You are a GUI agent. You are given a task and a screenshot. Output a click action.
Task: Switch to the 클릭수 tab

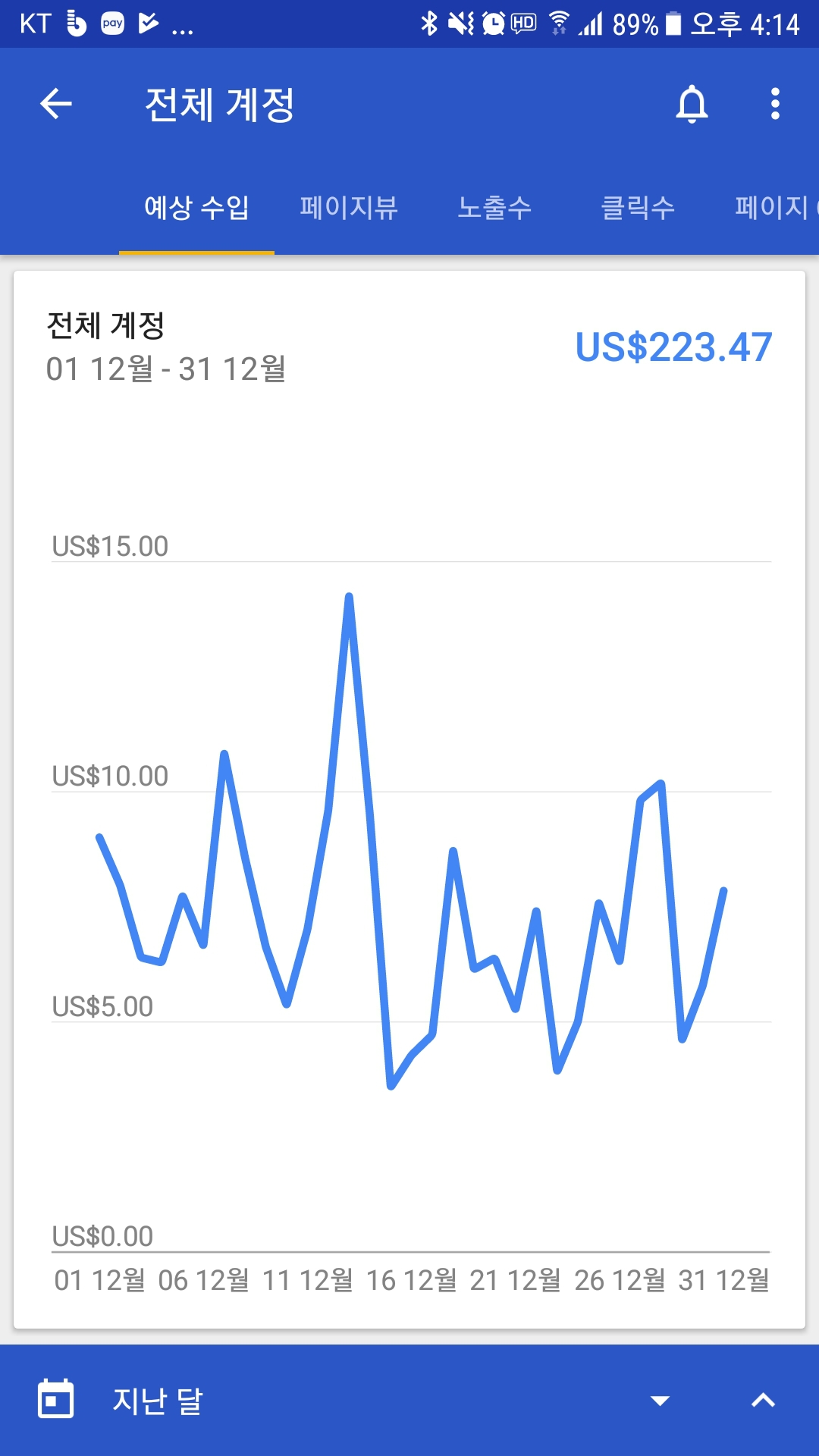(638, 207)
